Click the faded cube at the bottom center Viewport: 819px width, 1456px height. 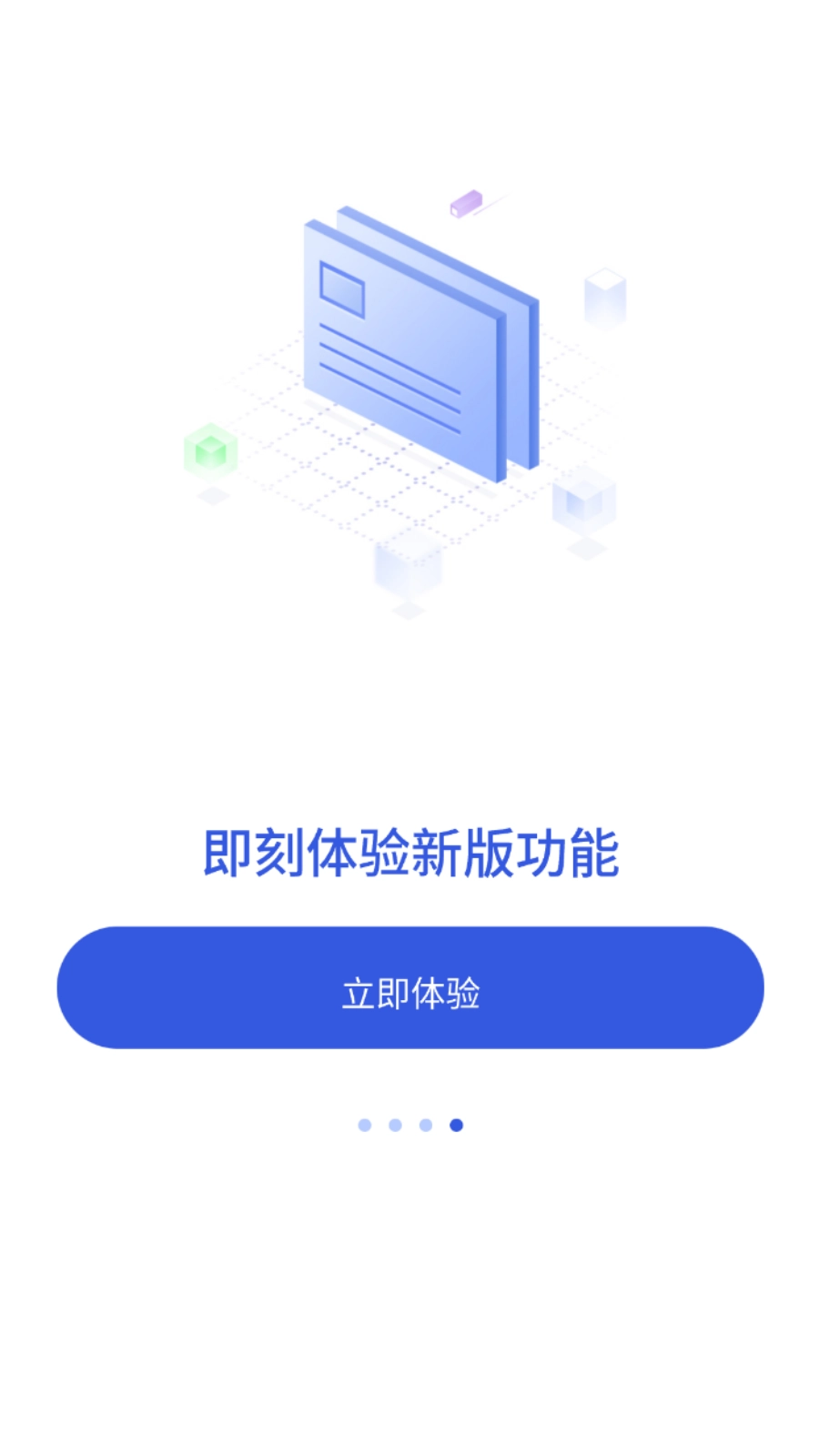click(408, 569)
